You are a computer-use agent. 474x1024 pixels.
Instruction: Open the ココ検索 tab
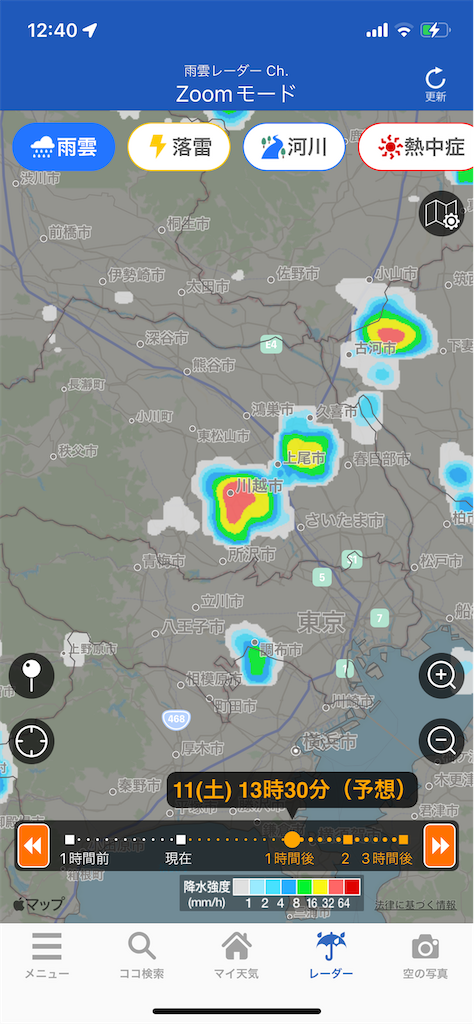(142, 957)
